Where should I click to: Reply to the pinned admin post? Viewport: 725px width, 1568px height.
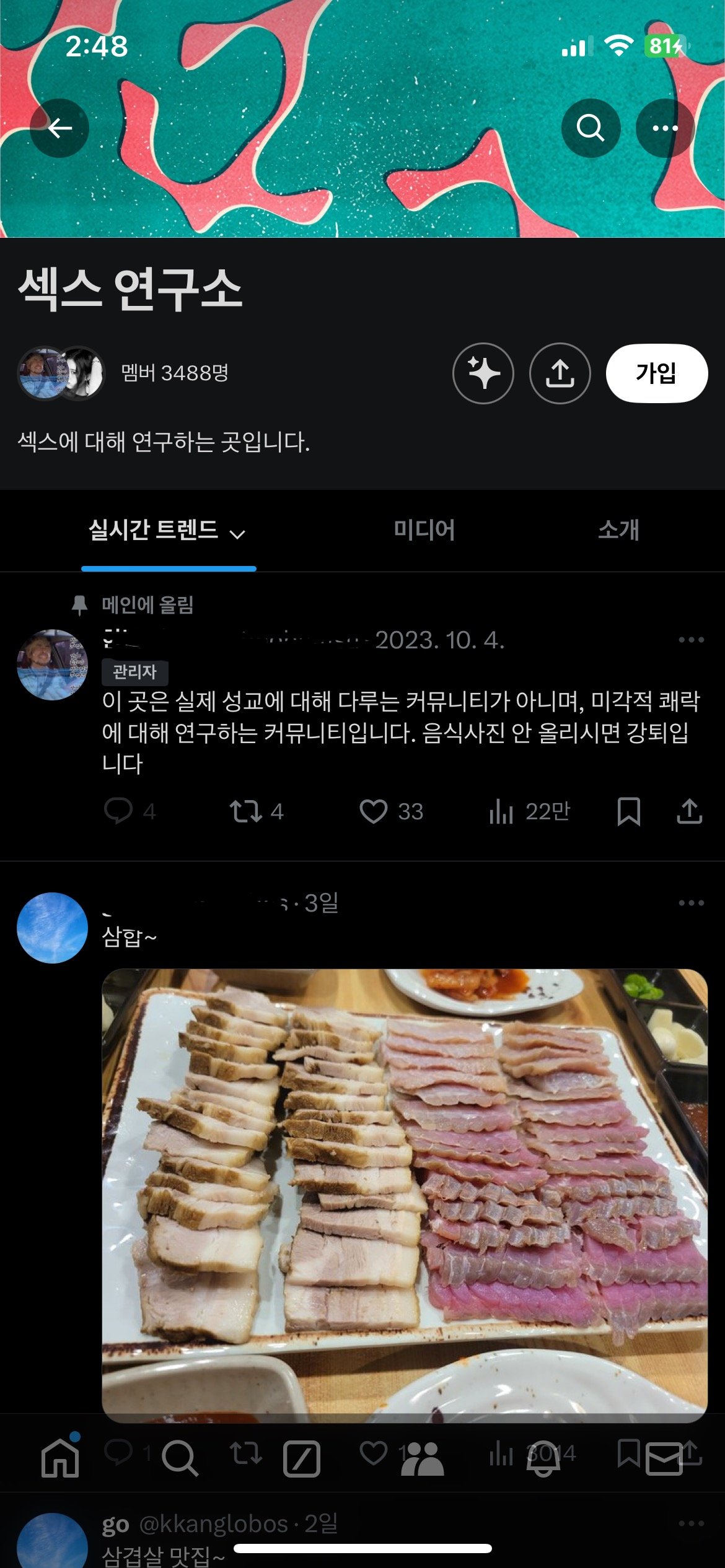point(118,811)
